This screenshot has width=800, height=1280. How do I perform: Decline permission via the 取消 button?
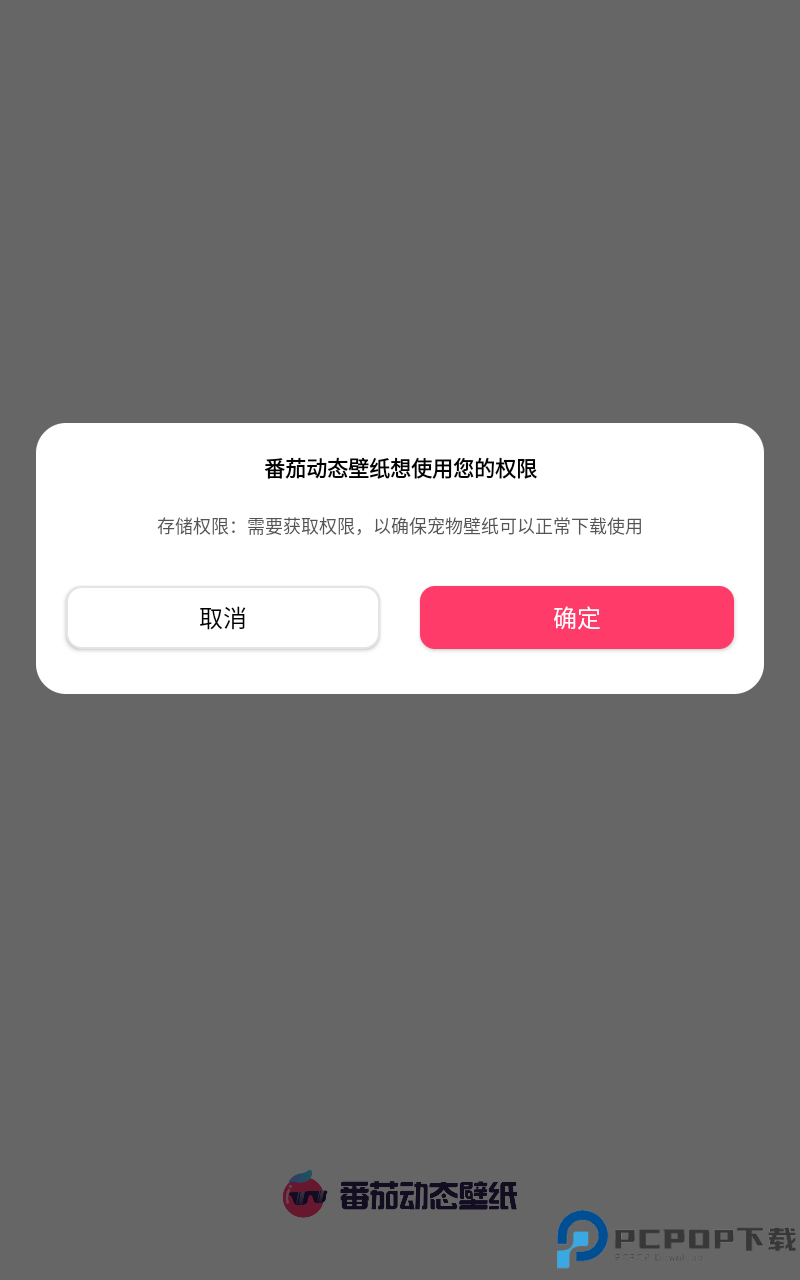click(223, 618)
